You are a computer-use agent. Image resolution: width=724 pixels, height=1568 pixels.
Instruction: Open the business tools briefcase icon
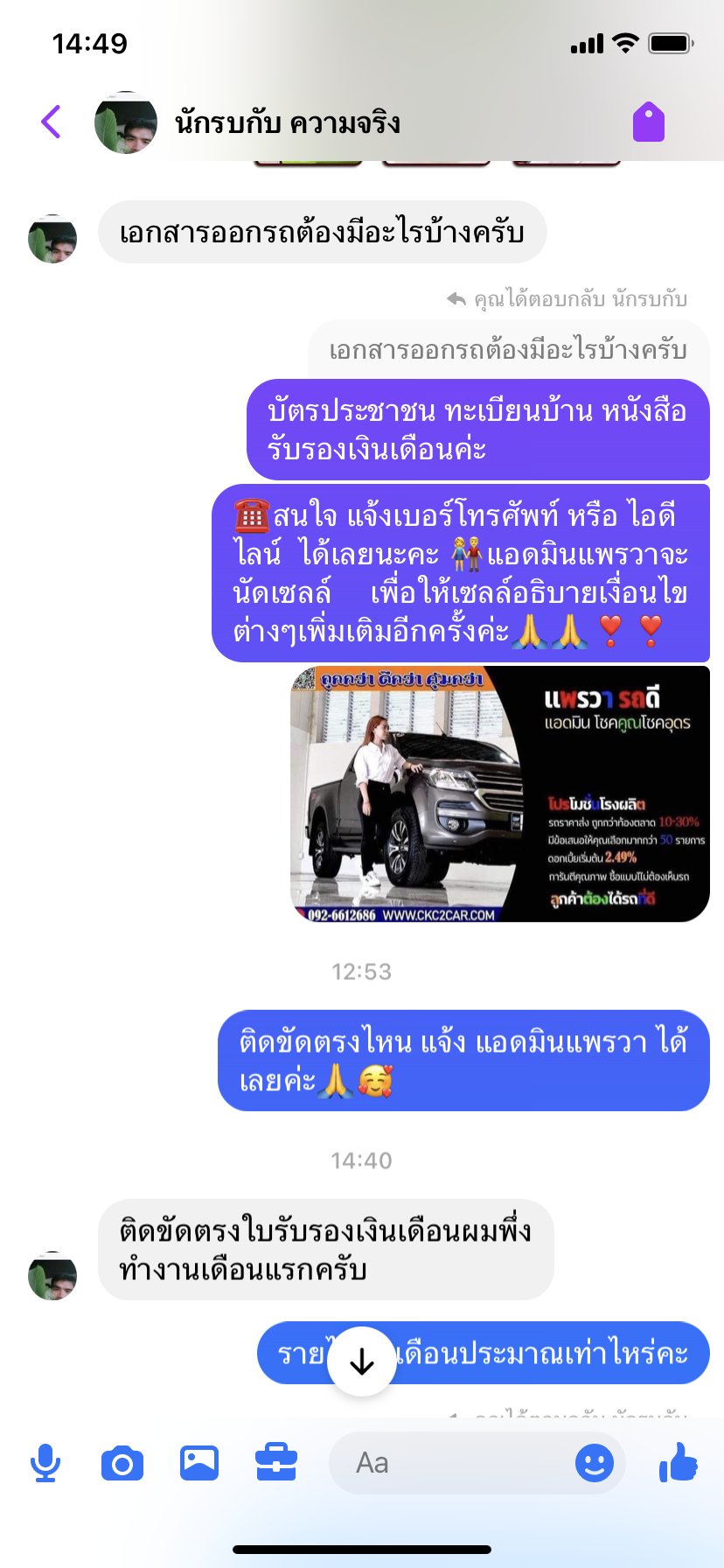tap(276, 1462)
